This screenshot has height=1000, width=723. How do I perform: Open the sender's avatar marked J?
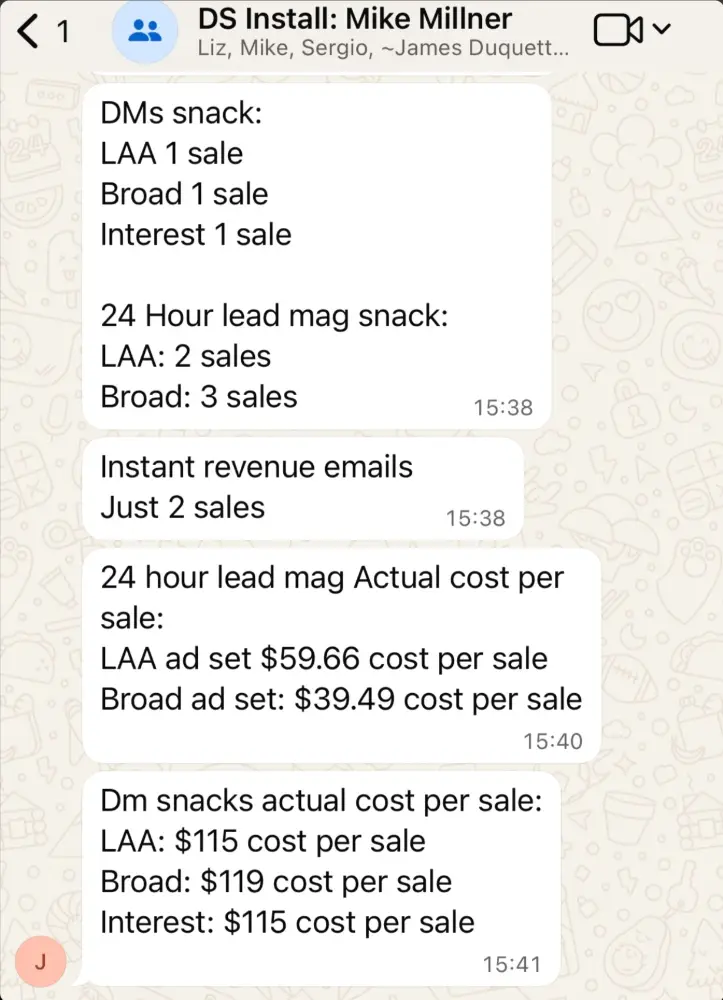[x=40, y=963]
